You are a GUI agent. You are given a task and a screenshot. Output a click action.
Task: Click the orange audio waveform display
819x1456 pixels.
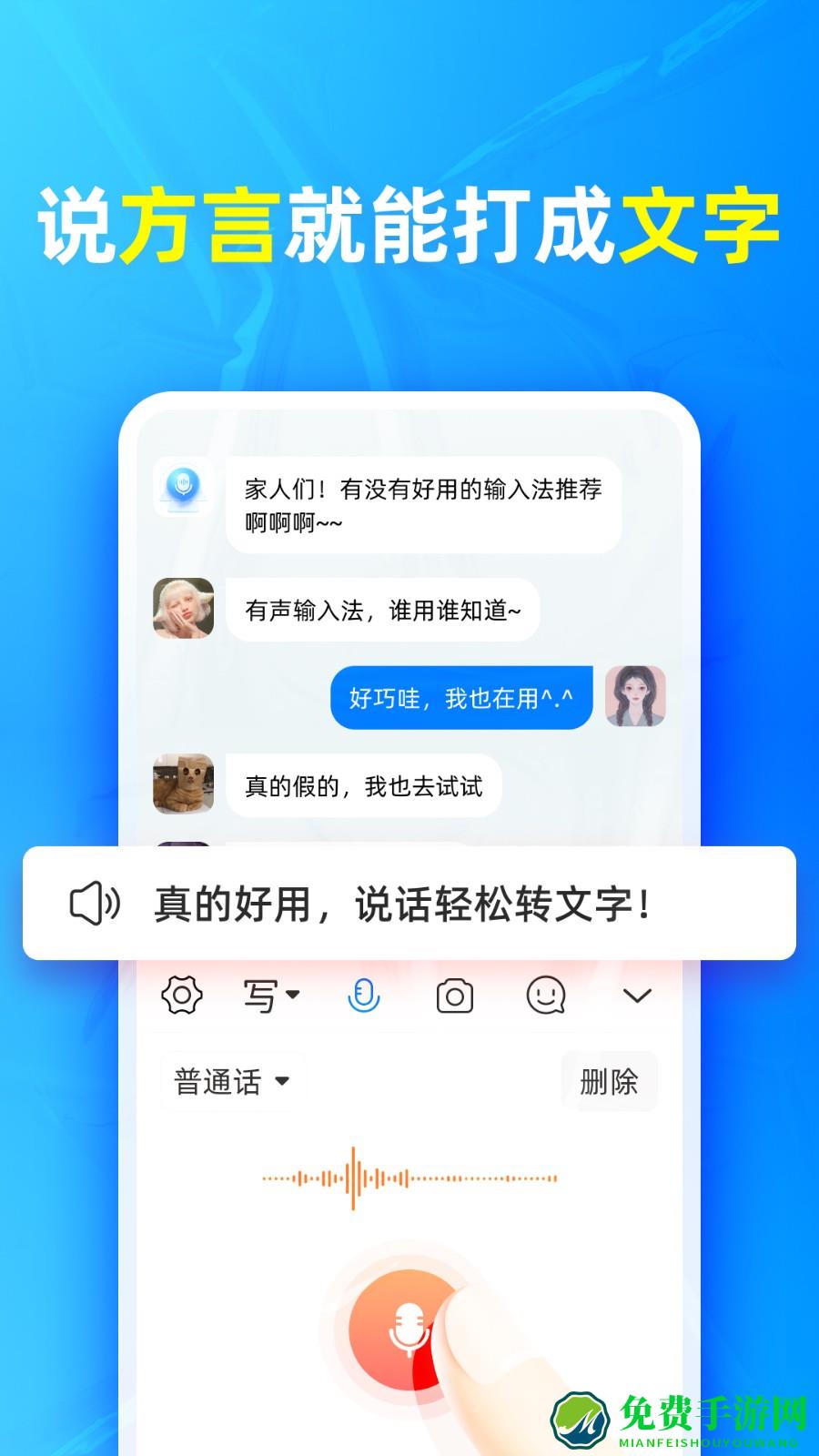(x=409, y=1178)
